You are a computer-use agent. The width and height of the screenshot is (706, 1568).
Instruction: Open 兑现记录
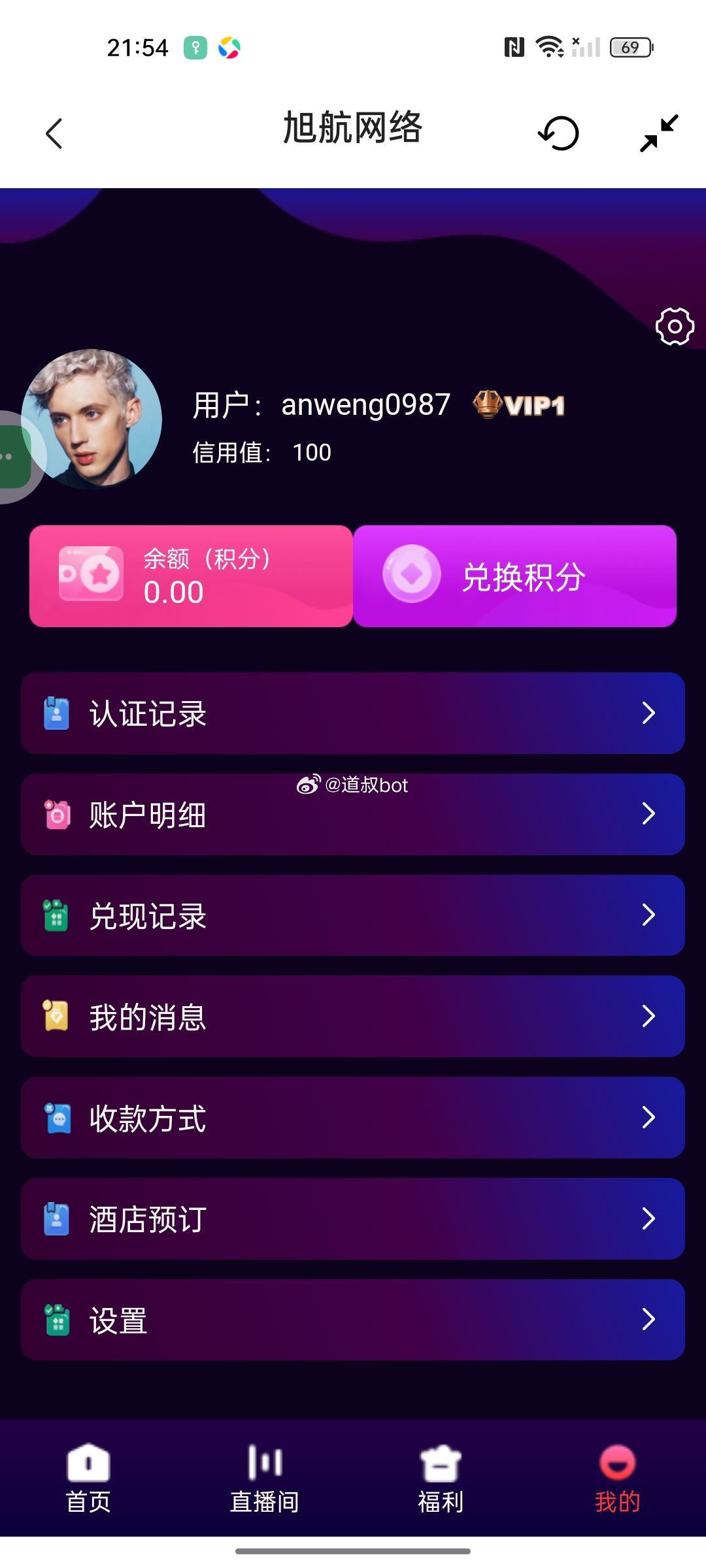353,915
